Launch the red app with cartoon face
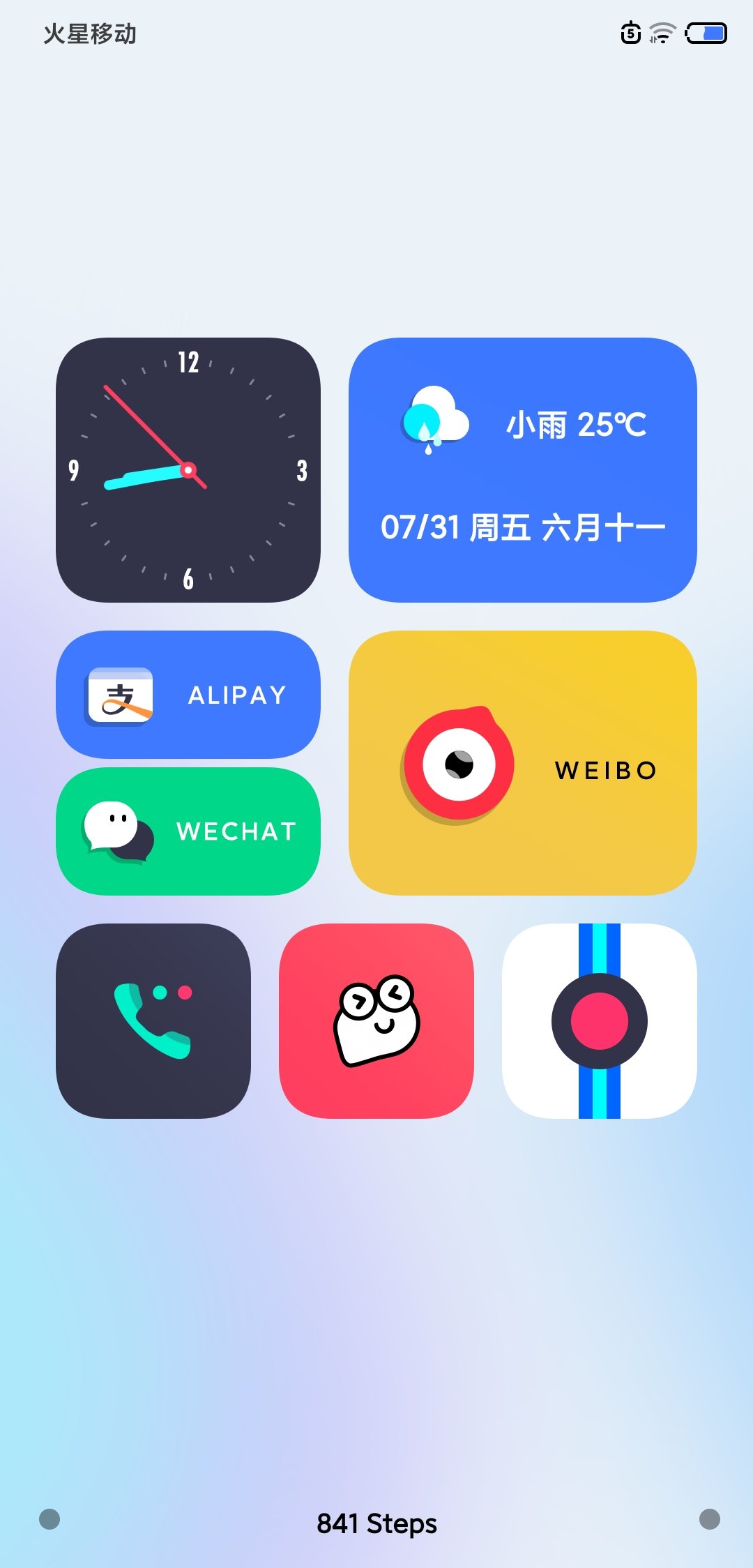The image size is (753, 1568). [x=376, y=1021]
